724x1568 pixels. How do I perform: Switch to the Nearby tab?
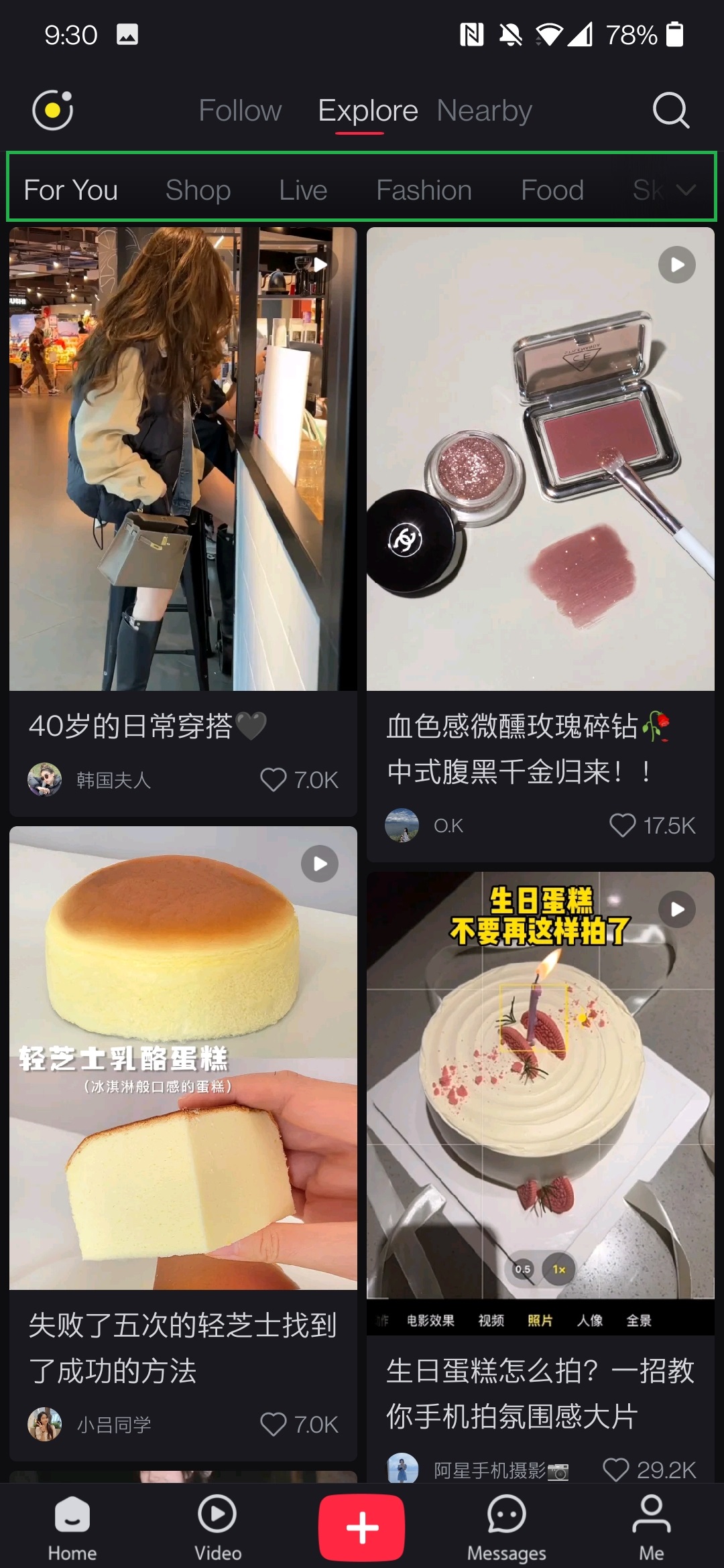(x=485, y=111)
